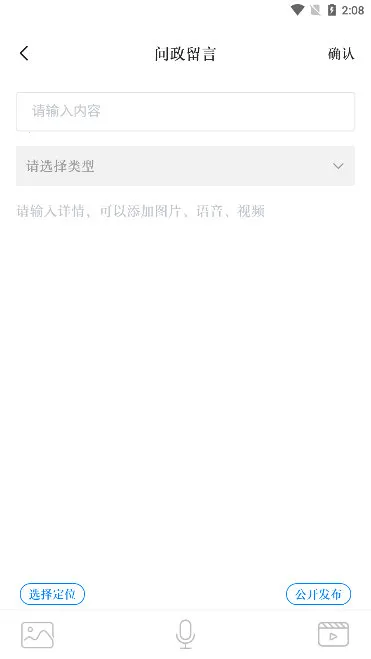This screenshot has width=371, height=659.
Task: Tap the details field 请输入详情
Action: point(140,211)
